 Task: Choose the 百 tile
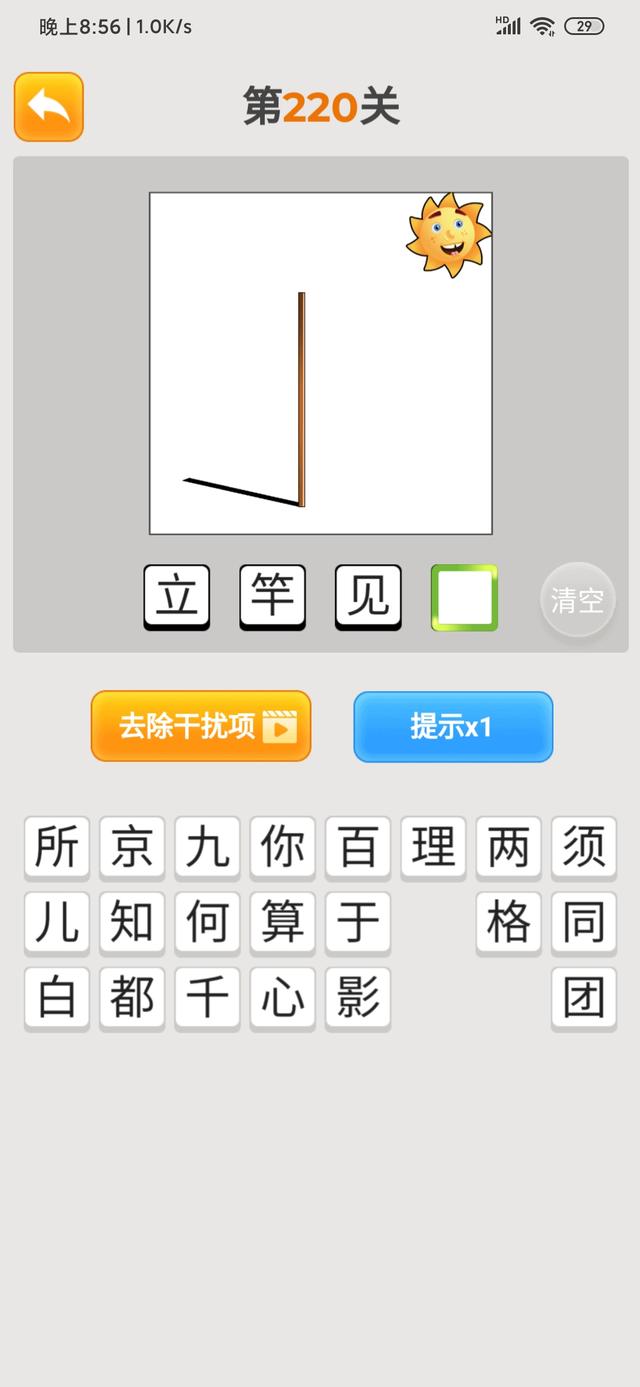pos(358,848)
